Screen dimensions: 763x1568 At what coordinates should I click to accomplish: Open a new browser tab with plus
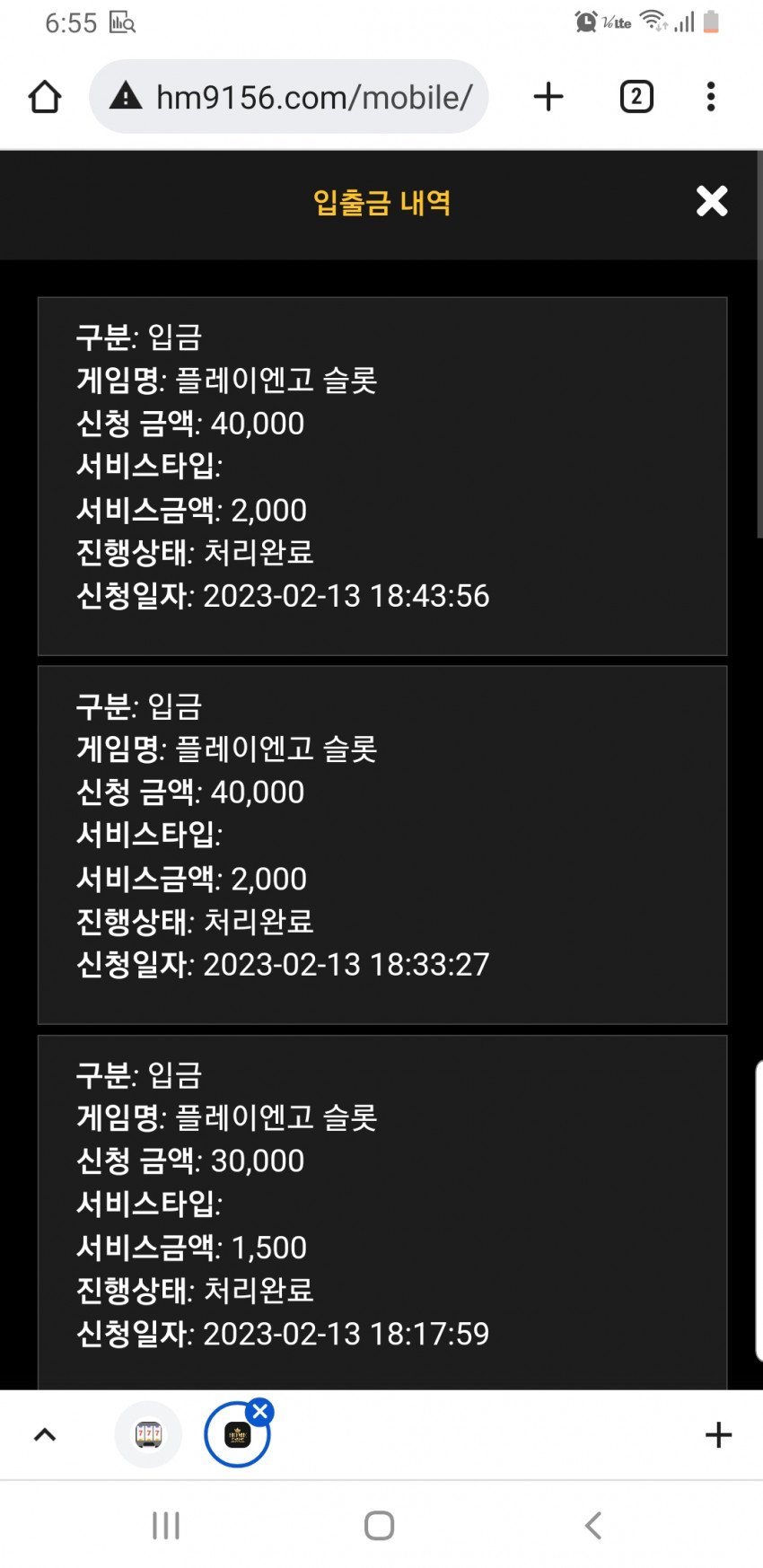point(548,97)
